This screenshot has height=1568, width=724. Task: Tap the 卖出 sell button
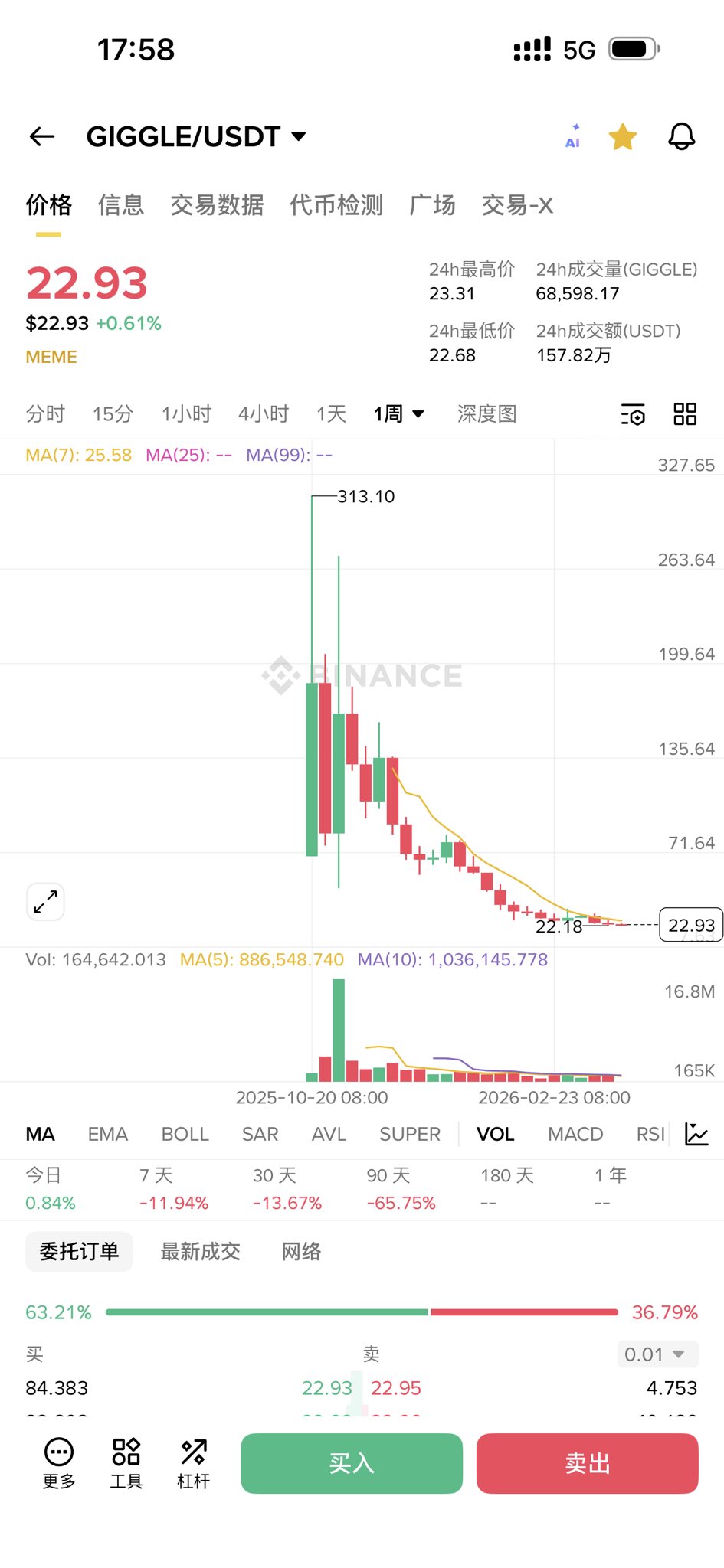pos(587,1463)
